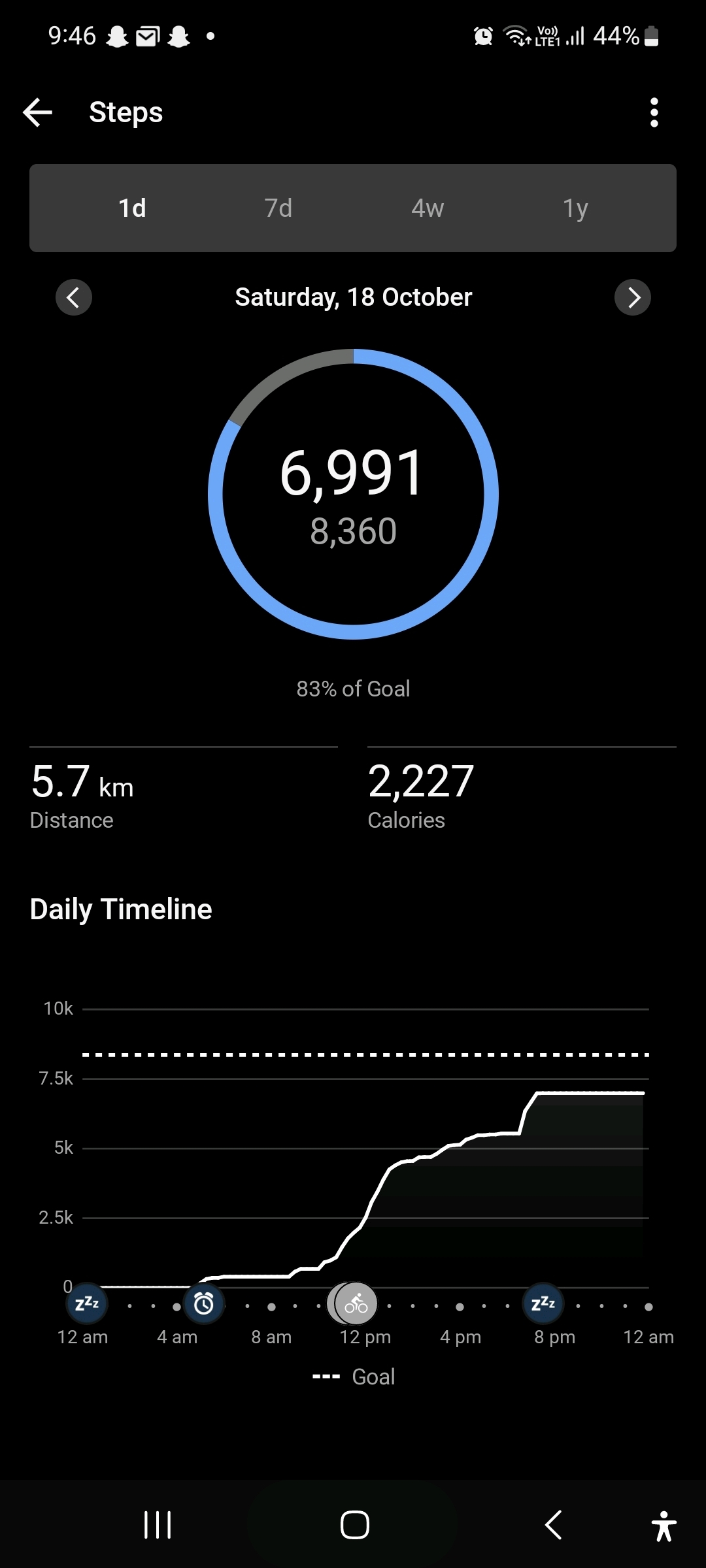Show the 1y steps view
The width and height of the screenshot is (706, 1568).
point(575,208)
